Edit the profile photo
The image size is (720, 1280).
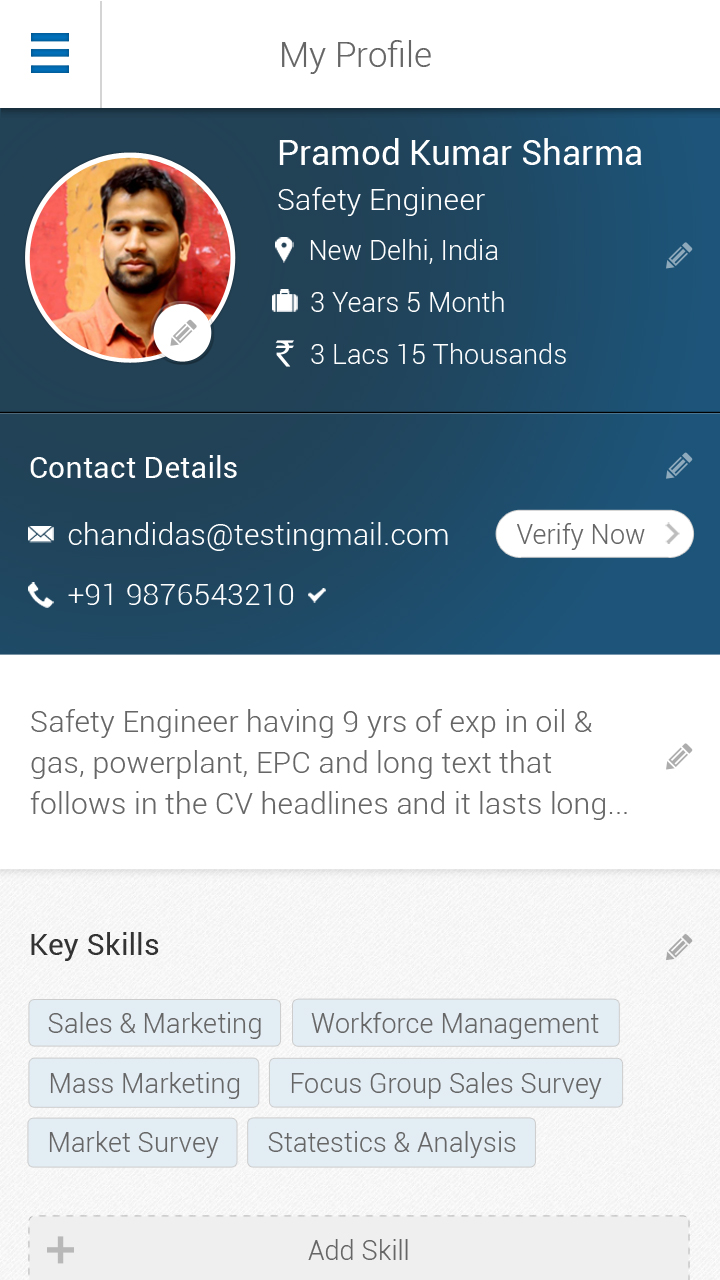(183, 333)
